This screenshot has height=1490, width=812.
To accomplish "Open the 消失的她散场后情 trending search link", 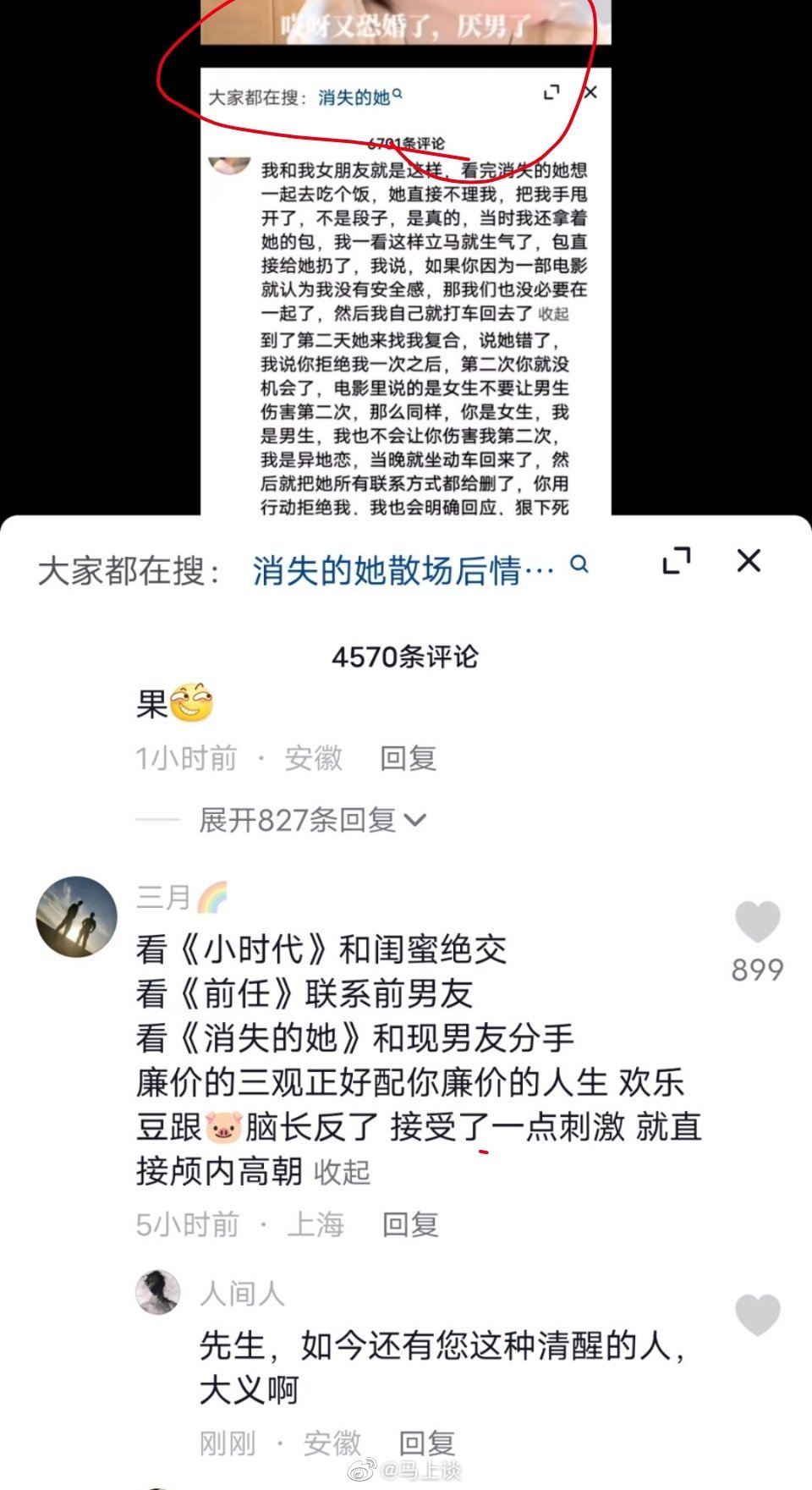I will (x=398, y=567).
